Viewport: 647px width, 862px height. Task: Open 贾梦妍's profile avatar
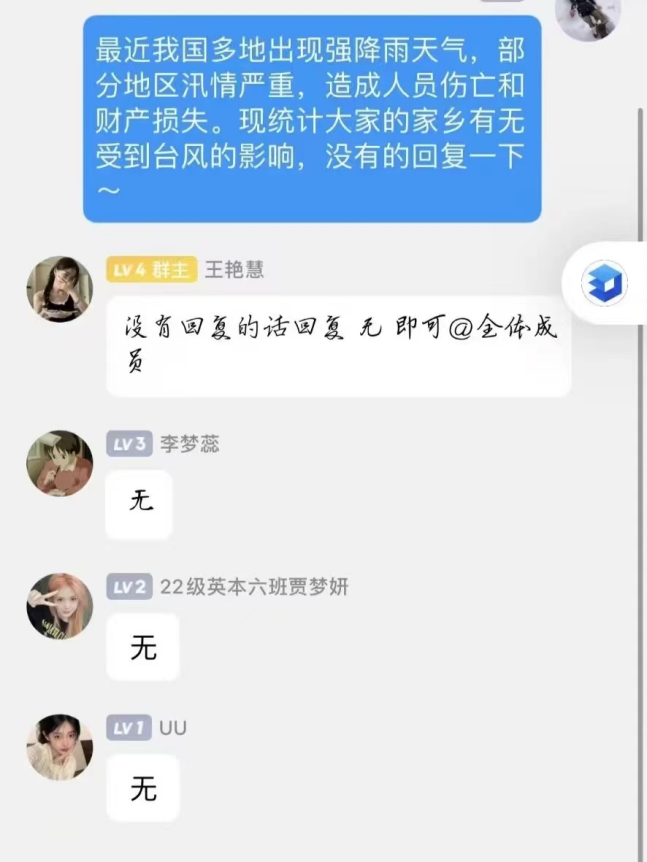click(x=59, y=606)
